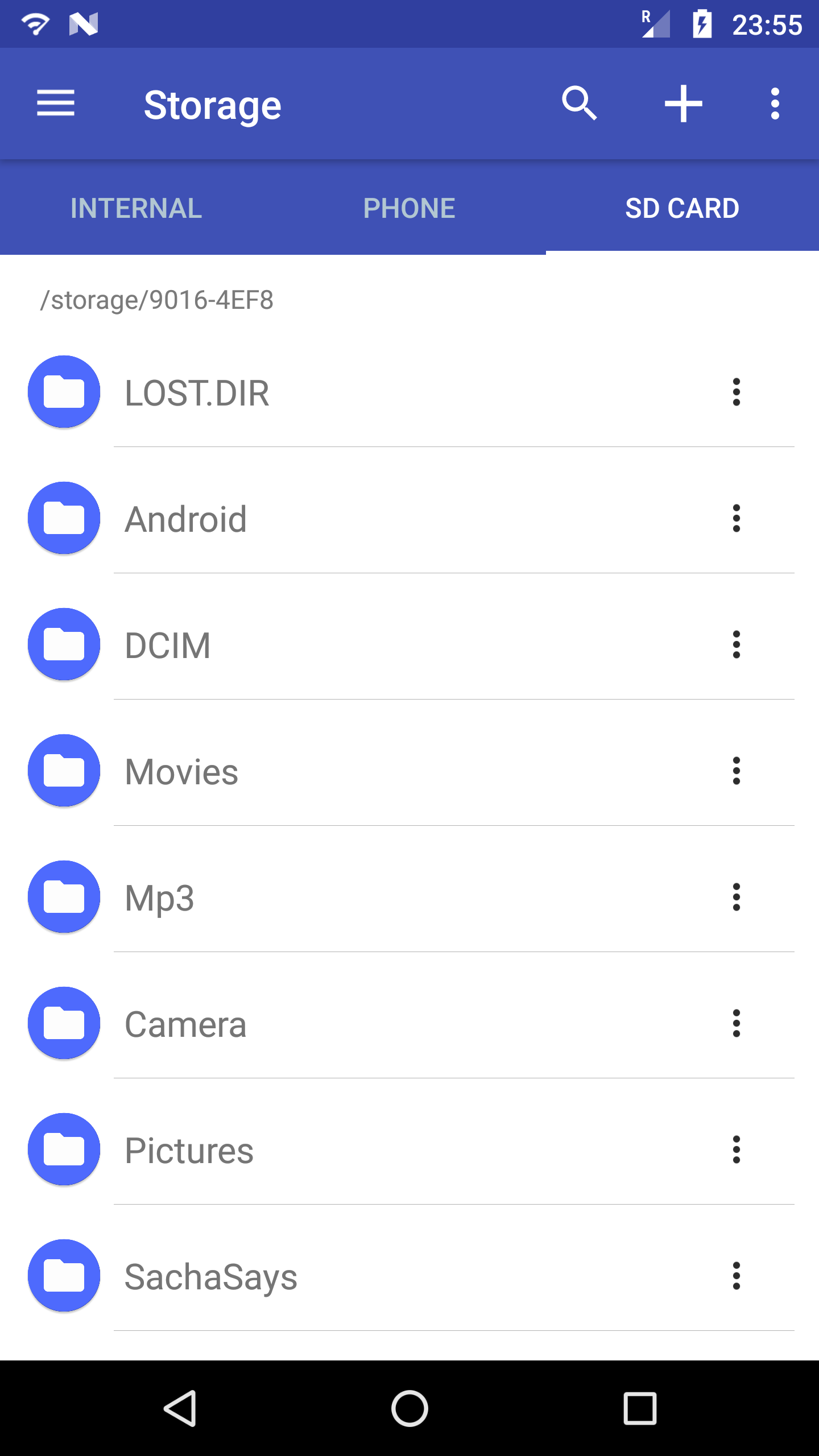Go back using the system back button
This screenshot has height=1456, width=819.
click(181, 1408)
